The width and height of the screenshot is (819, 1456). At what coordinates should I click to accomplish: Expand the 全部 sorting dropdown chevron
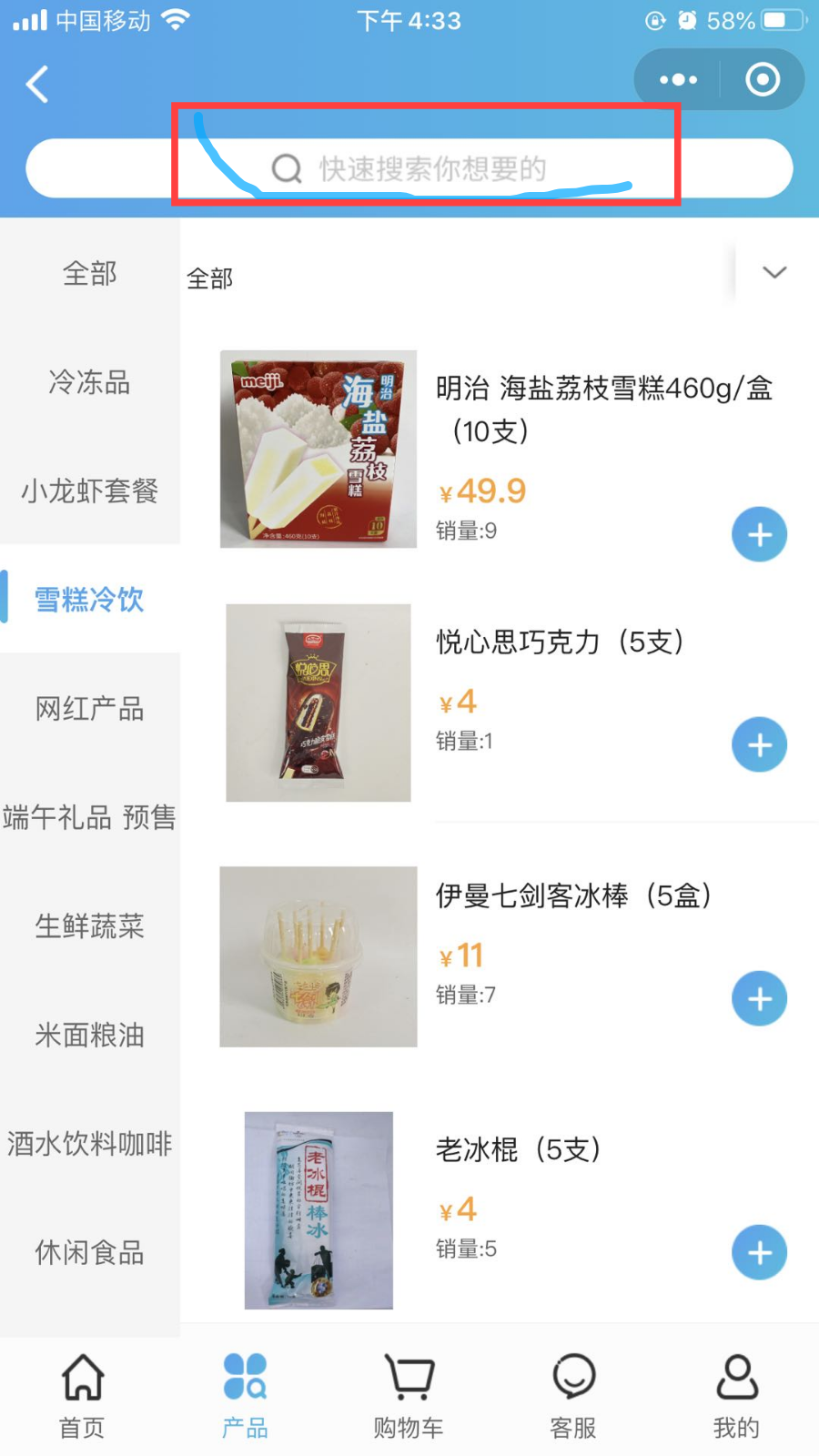(x=774, y=272)
